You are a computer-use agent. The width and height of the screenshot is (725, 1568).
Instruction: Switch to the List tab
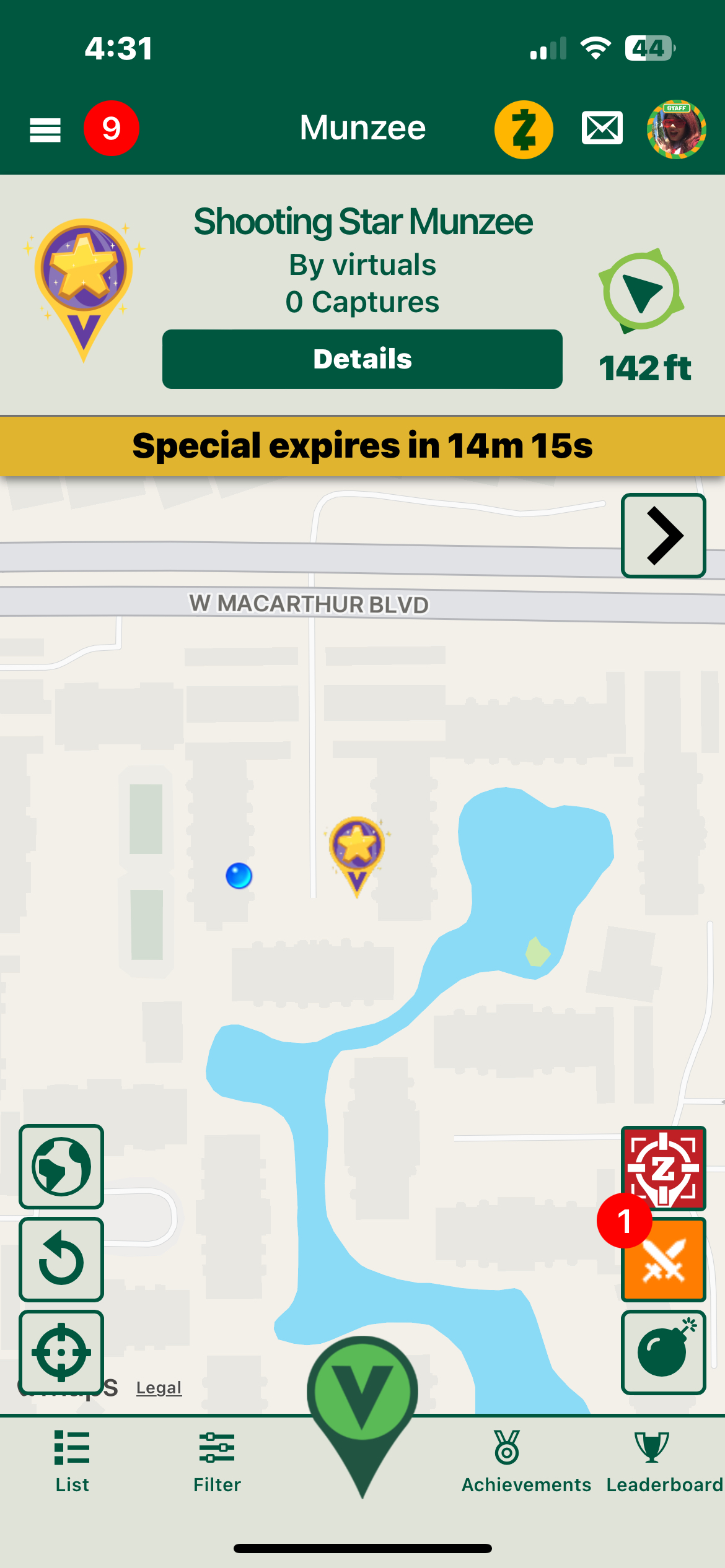(72, 1461)
